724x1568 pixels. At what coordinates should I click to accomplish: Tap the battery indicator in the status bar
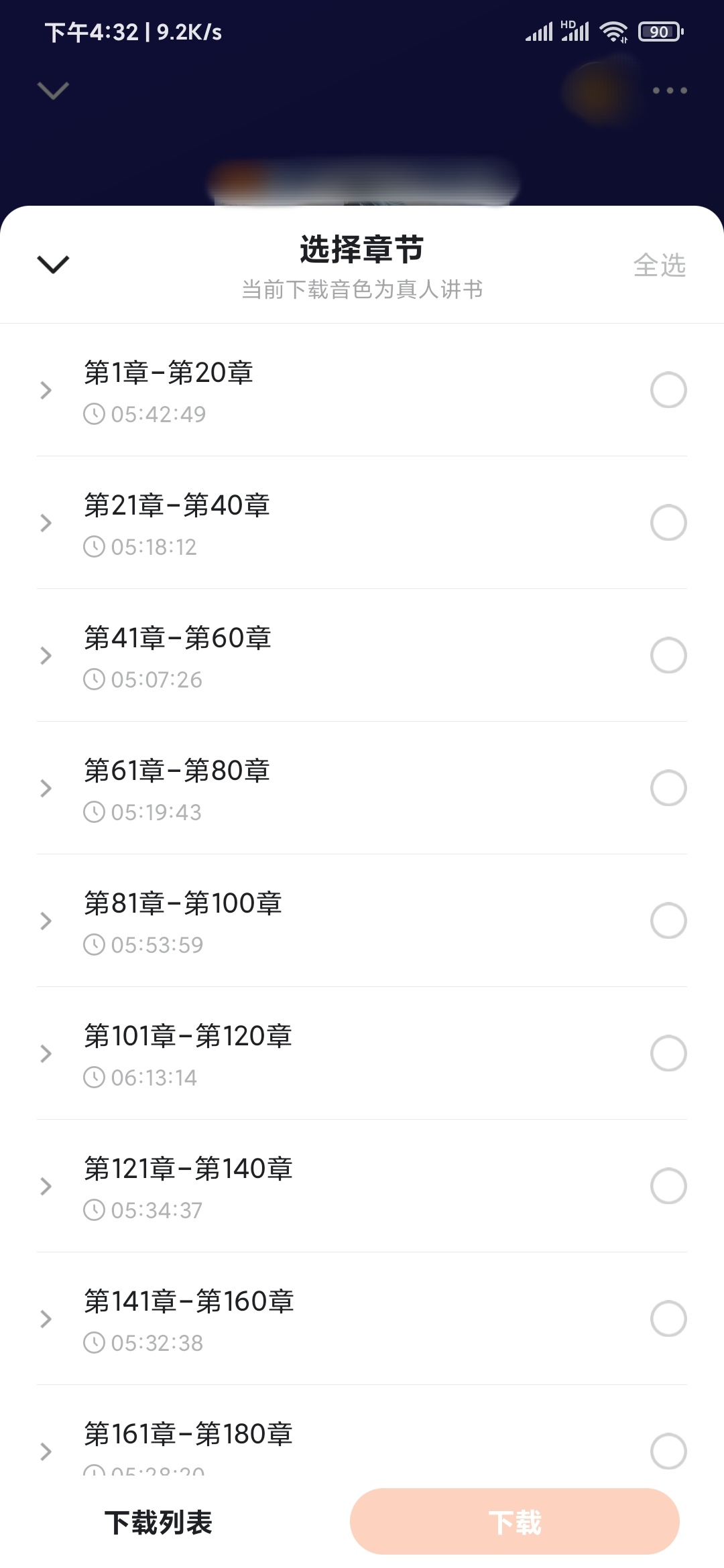pyautogui.click(x=660, y=31)
